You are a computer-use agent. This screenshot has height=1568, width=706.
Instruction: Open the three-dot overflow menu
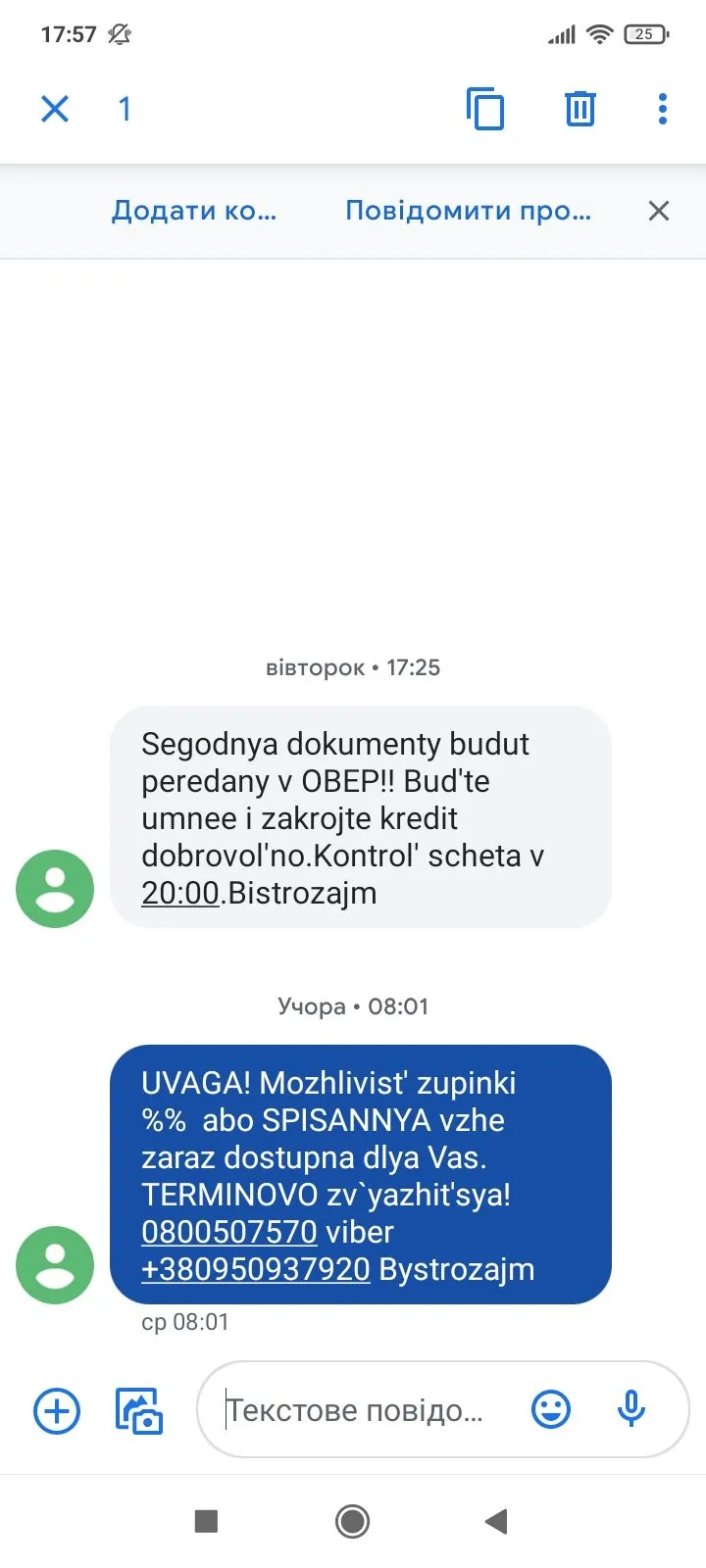click(663, 109)
